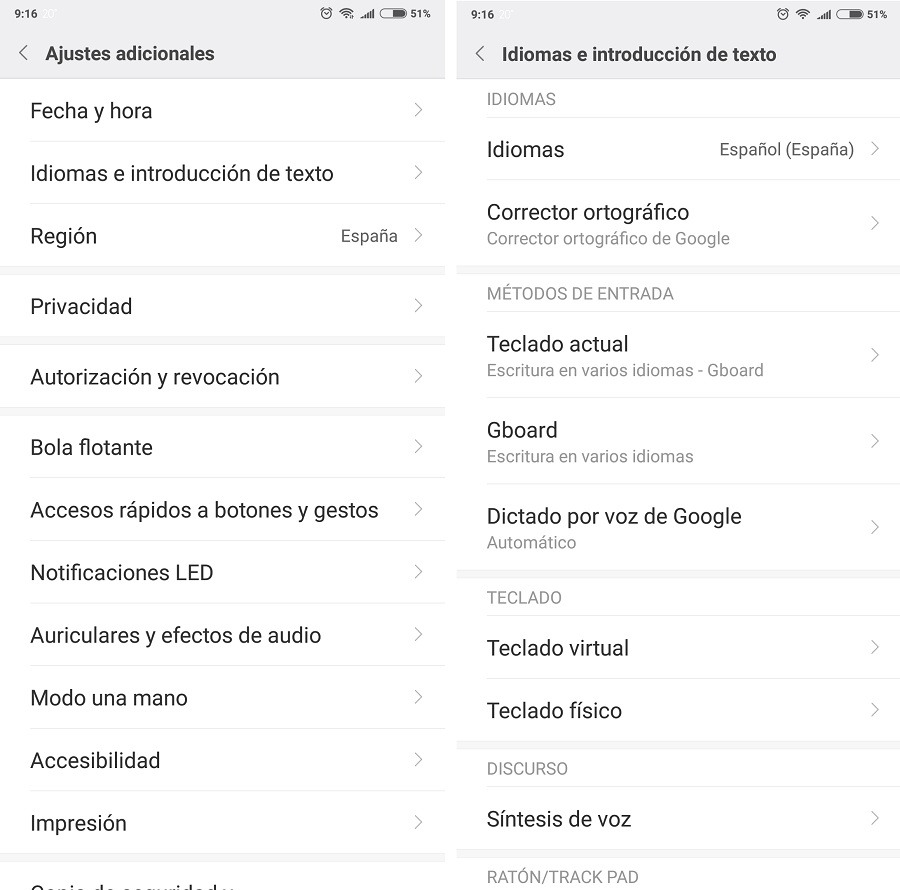The height and width of the screenshot is (890, 900).
Task: Open Corrector ortográfico settings
Action: [x=680, y=223]
